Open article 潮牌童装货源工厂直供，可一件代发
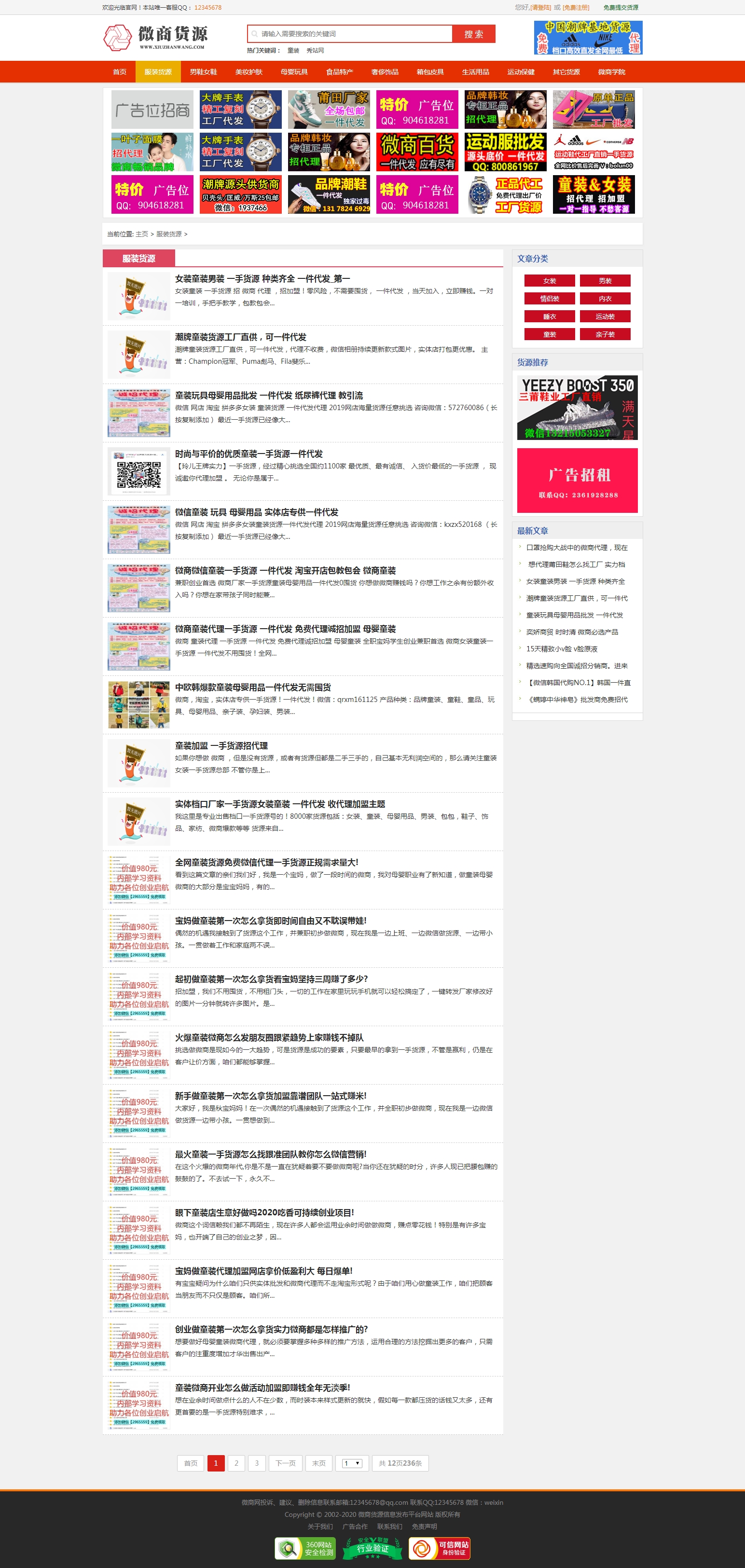The image size is (745, 1568). 240,337
